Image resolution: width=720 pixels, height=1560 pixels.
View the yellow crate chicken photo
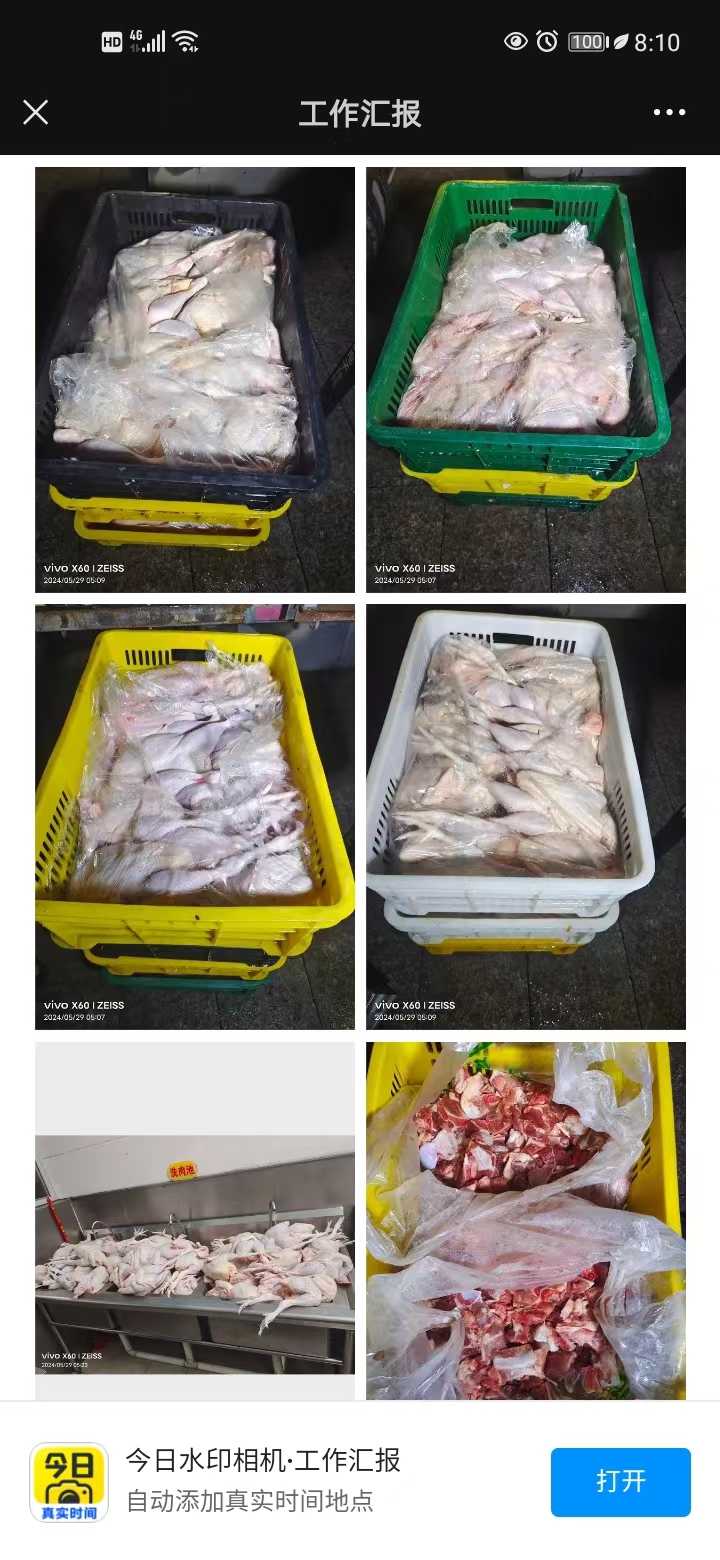pos(195,816)
